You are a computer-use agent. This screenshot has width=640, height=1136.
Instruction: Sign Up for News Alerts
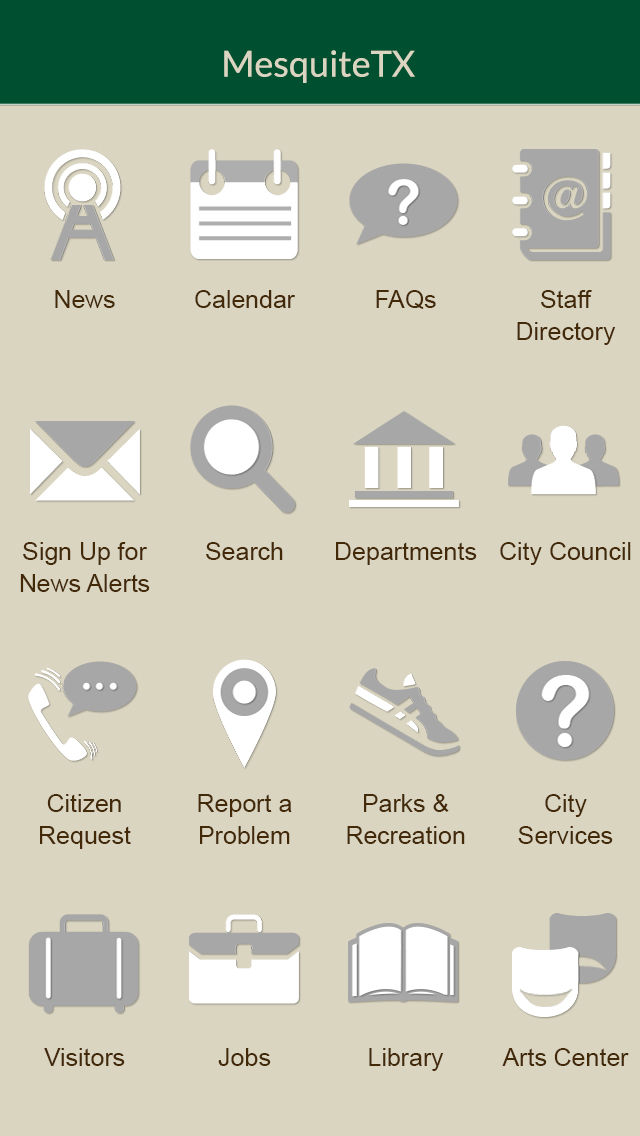[x=84, y=500]
